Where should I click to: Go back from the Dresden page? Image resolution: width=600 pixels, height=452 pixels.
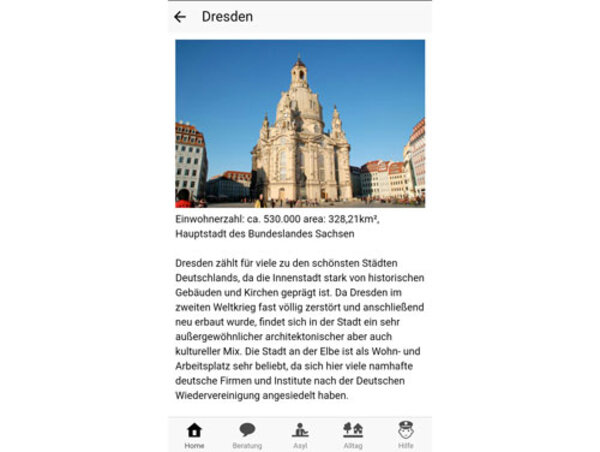click(180, 17)
